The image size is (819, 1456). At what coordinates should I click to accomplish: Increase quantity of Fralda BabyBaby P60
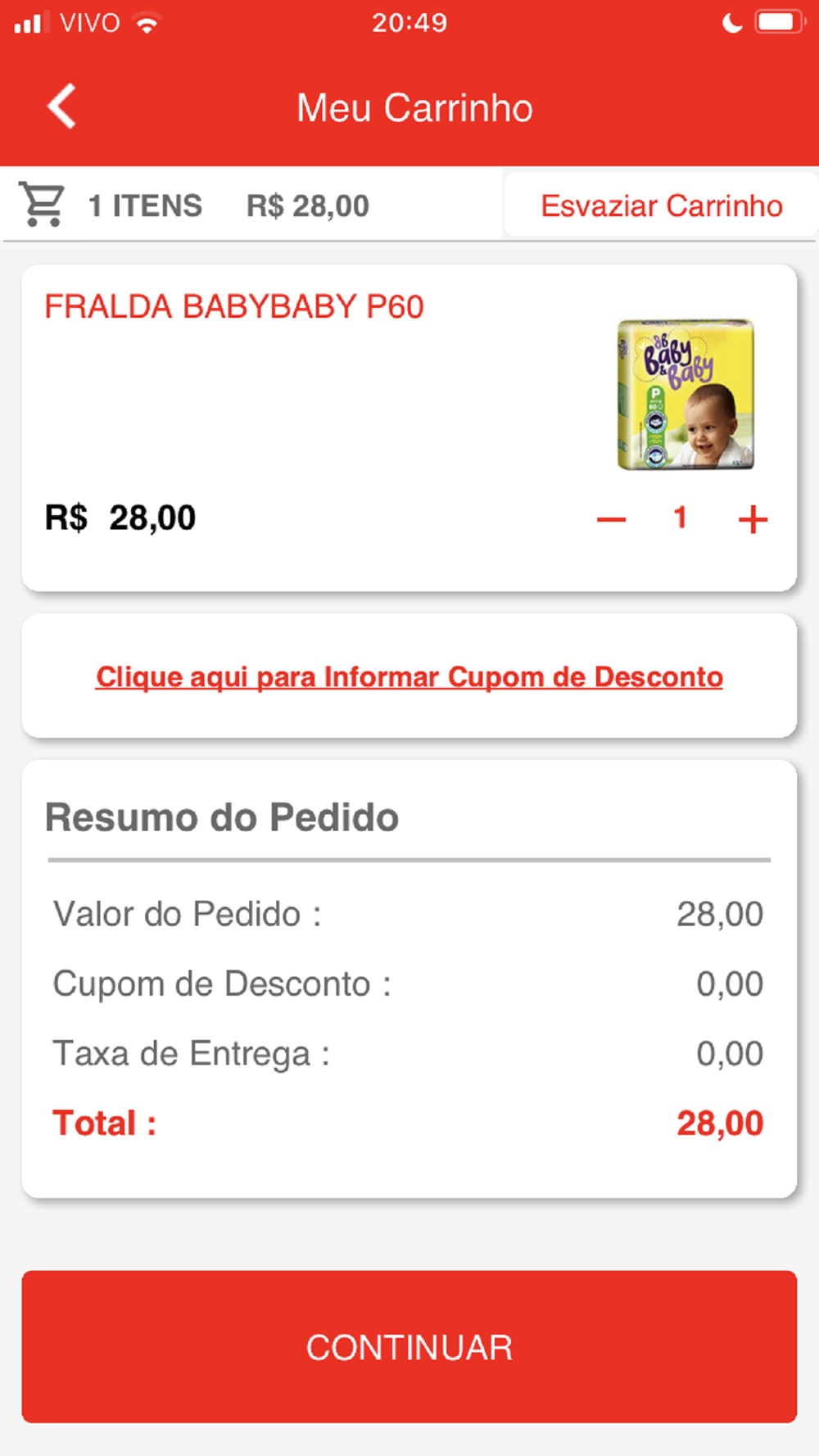pos(753,519)
